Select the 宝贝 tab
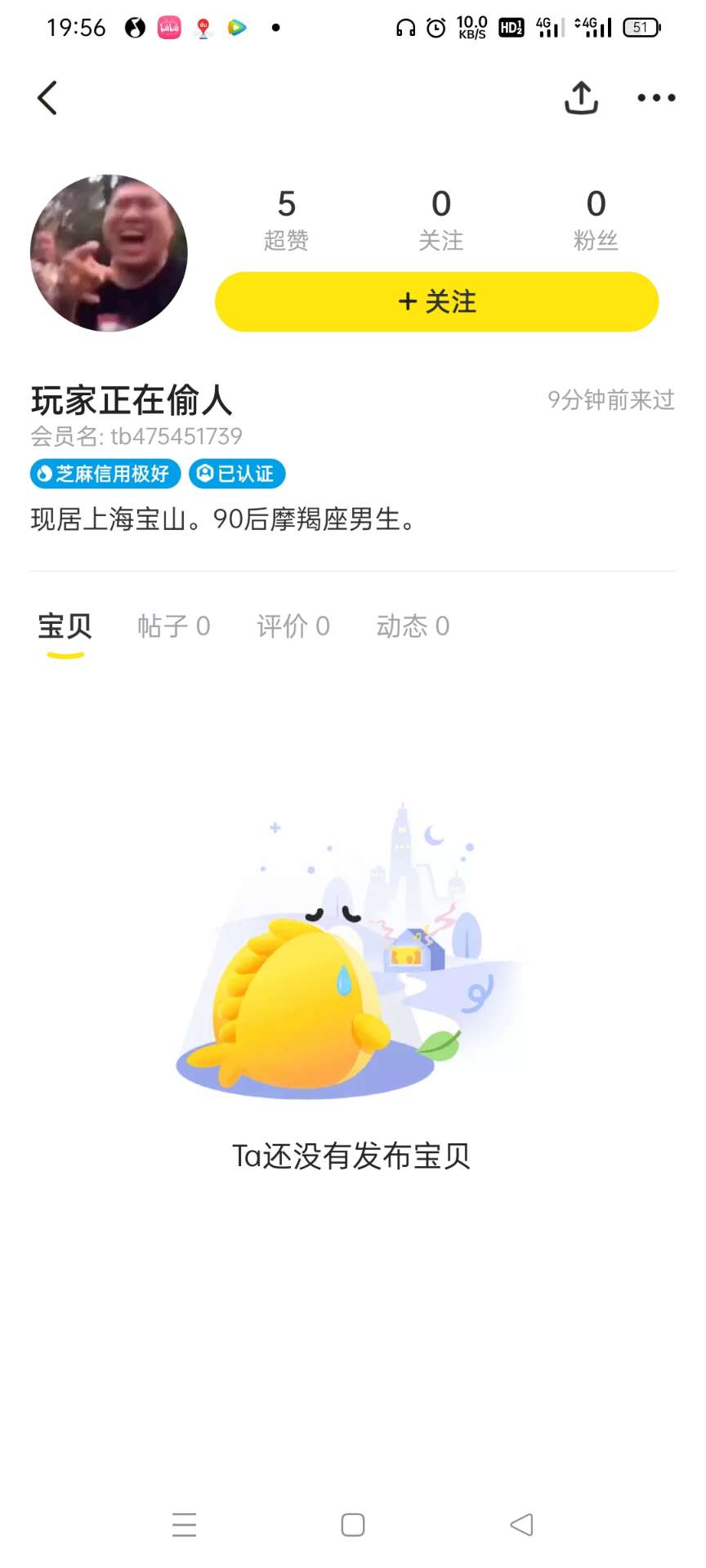The image size is (706, 1568). coord(65,627)
